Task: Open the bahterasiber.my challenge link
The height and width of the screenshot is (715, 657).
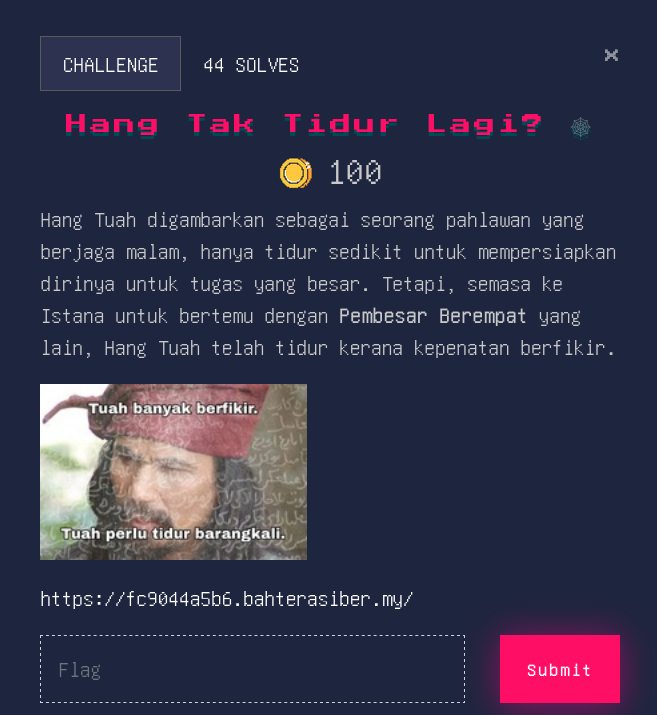Action: tap(226, 599)
